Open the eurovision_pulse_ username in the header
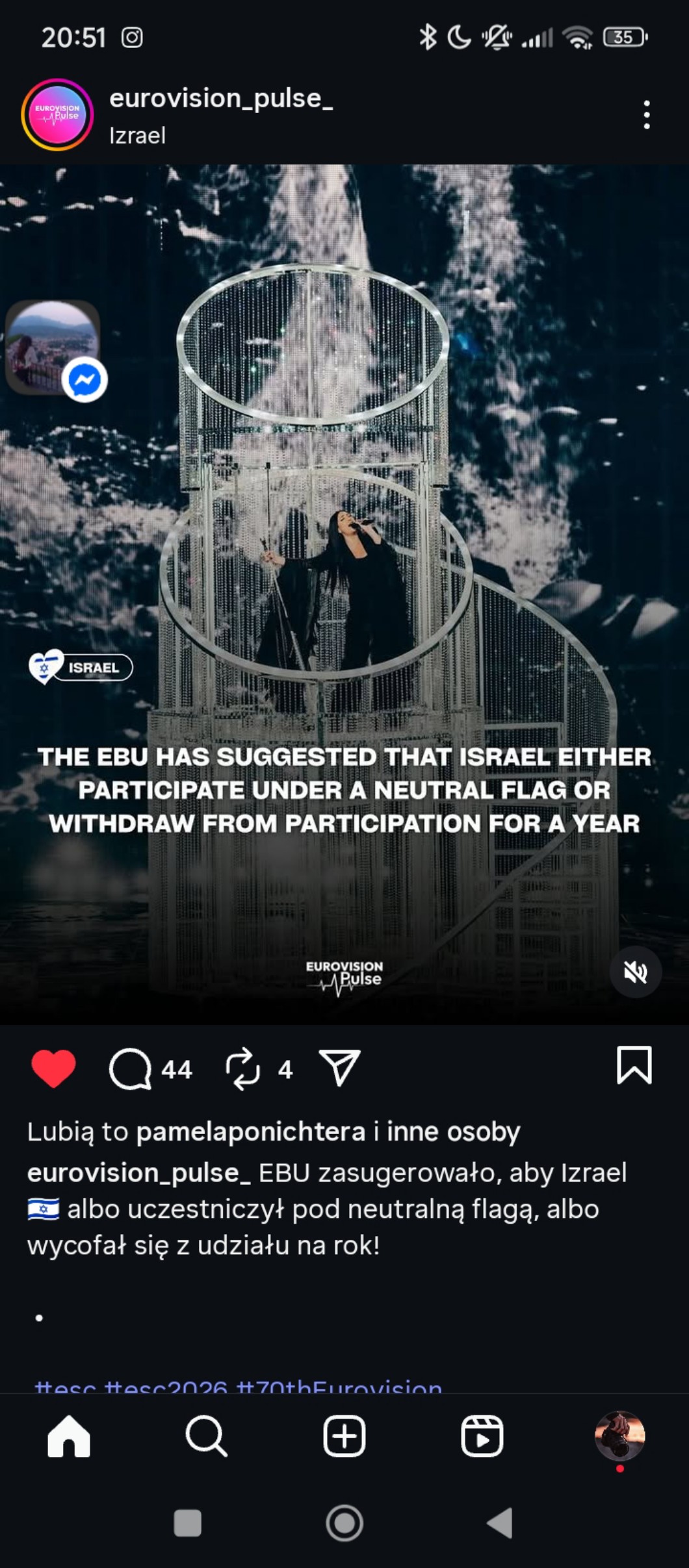689x1568 pixels. [x=221, y=99]
